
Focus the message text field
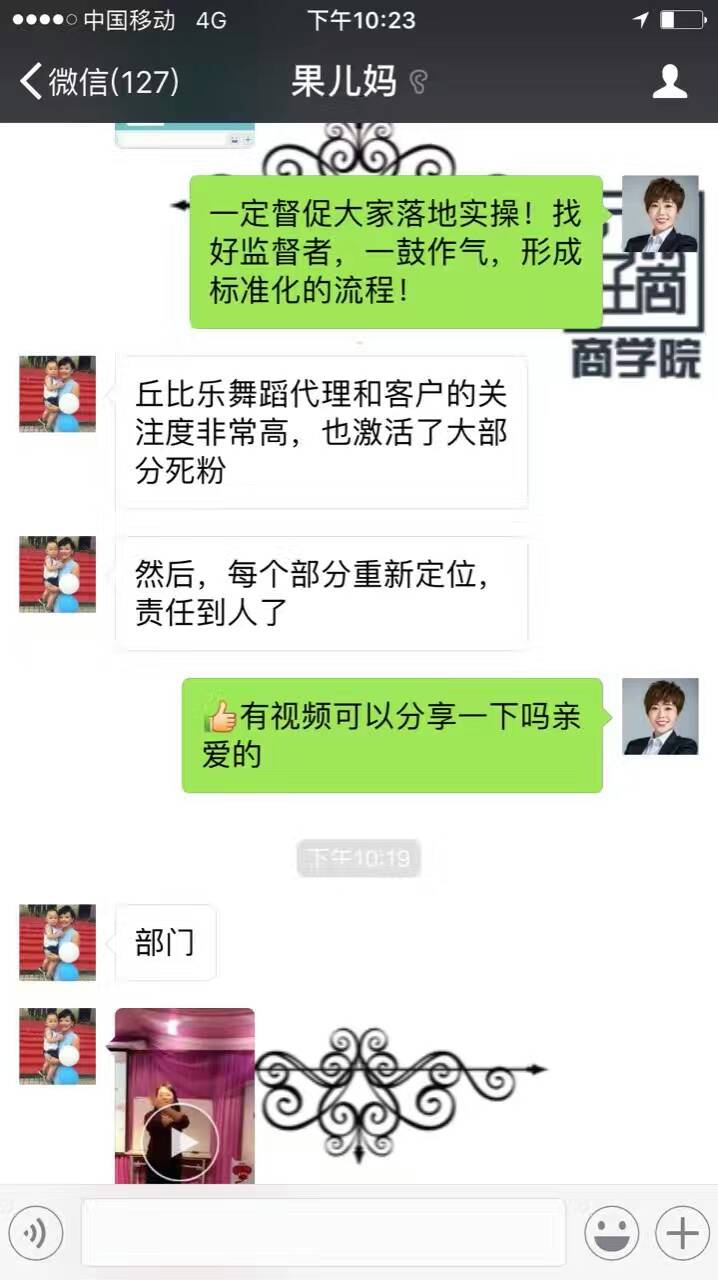pos(322,1233)
